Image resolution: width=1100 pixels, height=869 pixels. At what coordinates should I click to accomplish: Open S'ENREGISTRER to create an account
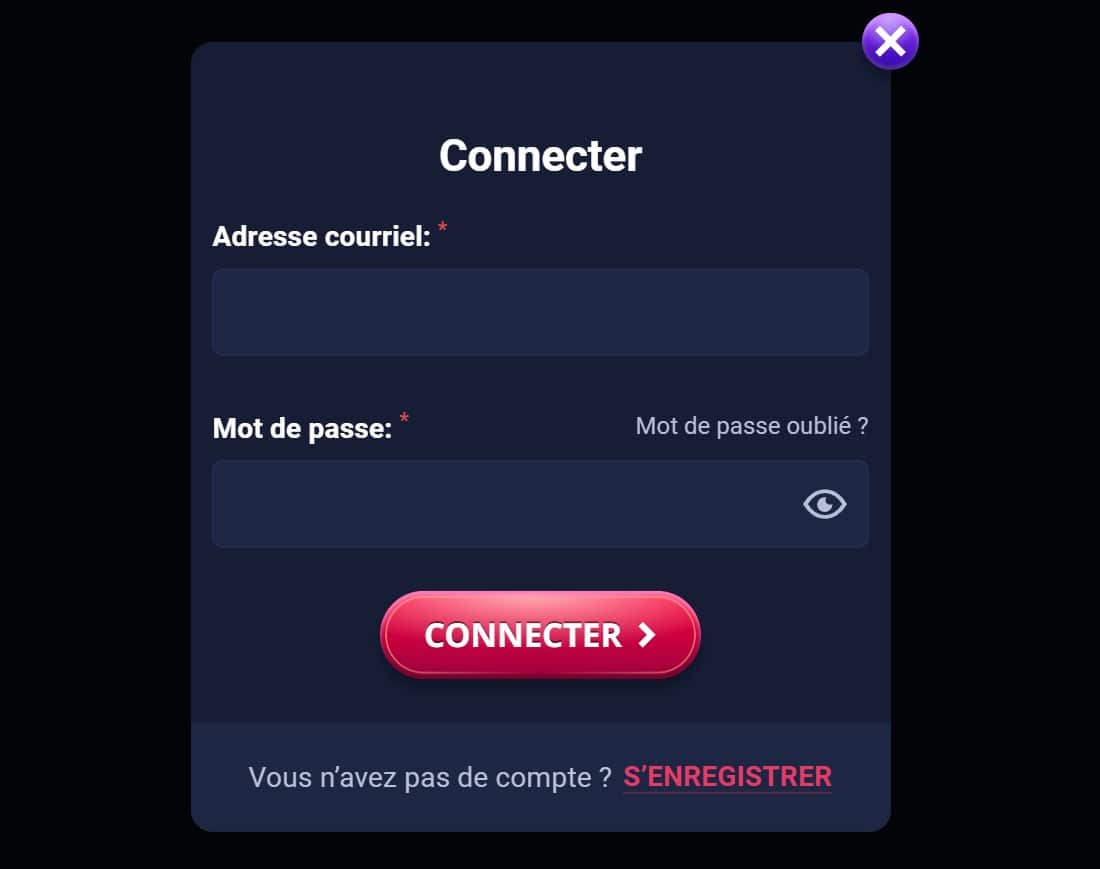[x=727, y=776]
